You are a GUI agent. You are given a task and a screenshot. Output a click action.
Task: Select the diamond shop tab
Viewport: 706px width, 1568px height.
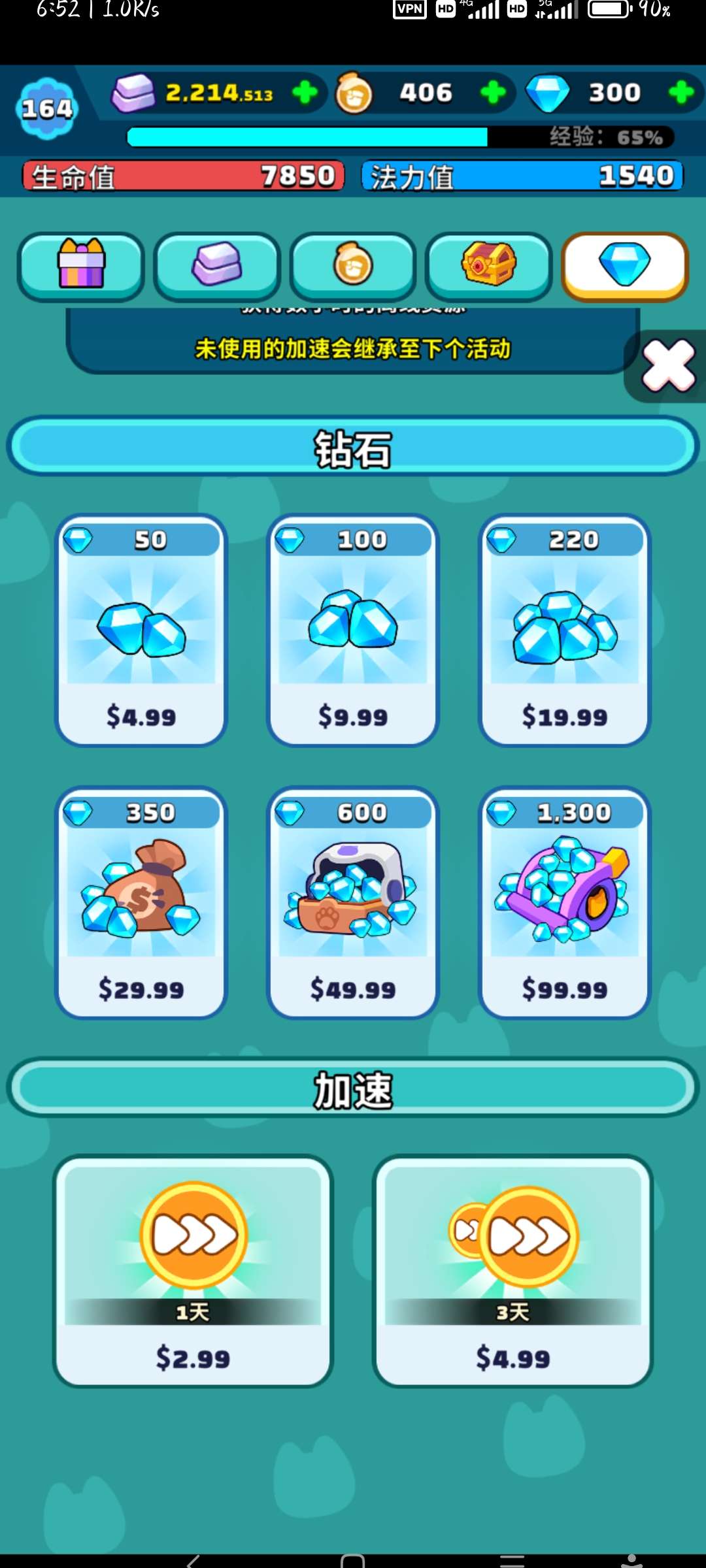click(x=625, y=266)
